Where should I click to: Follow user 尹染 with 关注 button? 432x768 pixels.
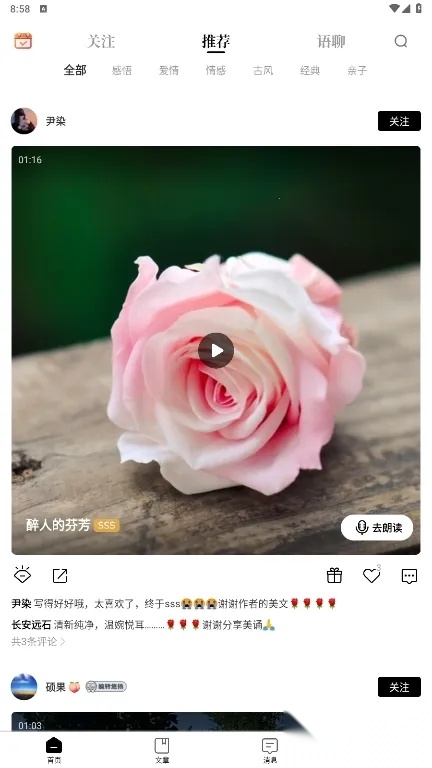(399, 121)
